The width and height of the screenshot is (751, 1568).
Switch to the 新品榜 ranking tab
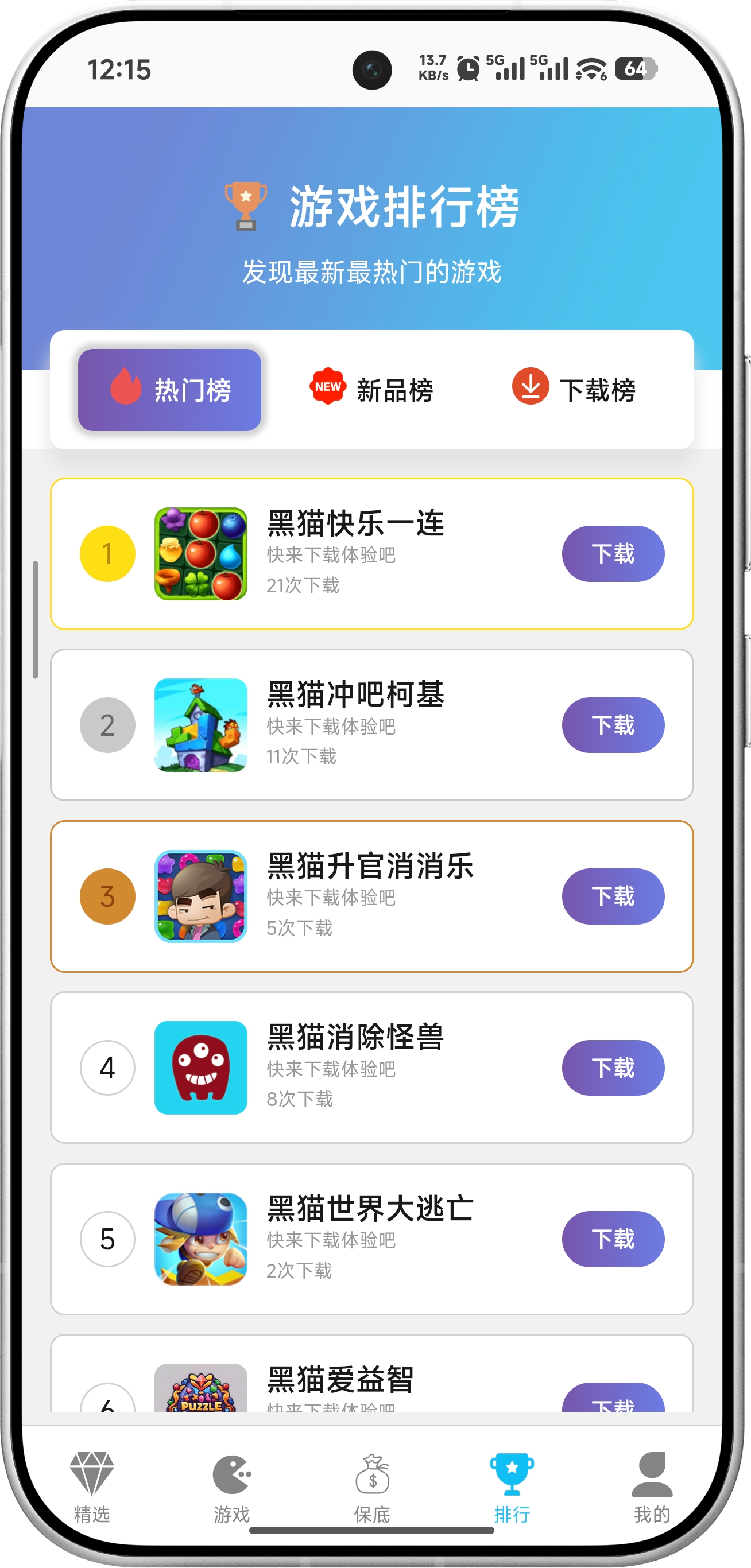pyautogui.click(x=373, y=388)
